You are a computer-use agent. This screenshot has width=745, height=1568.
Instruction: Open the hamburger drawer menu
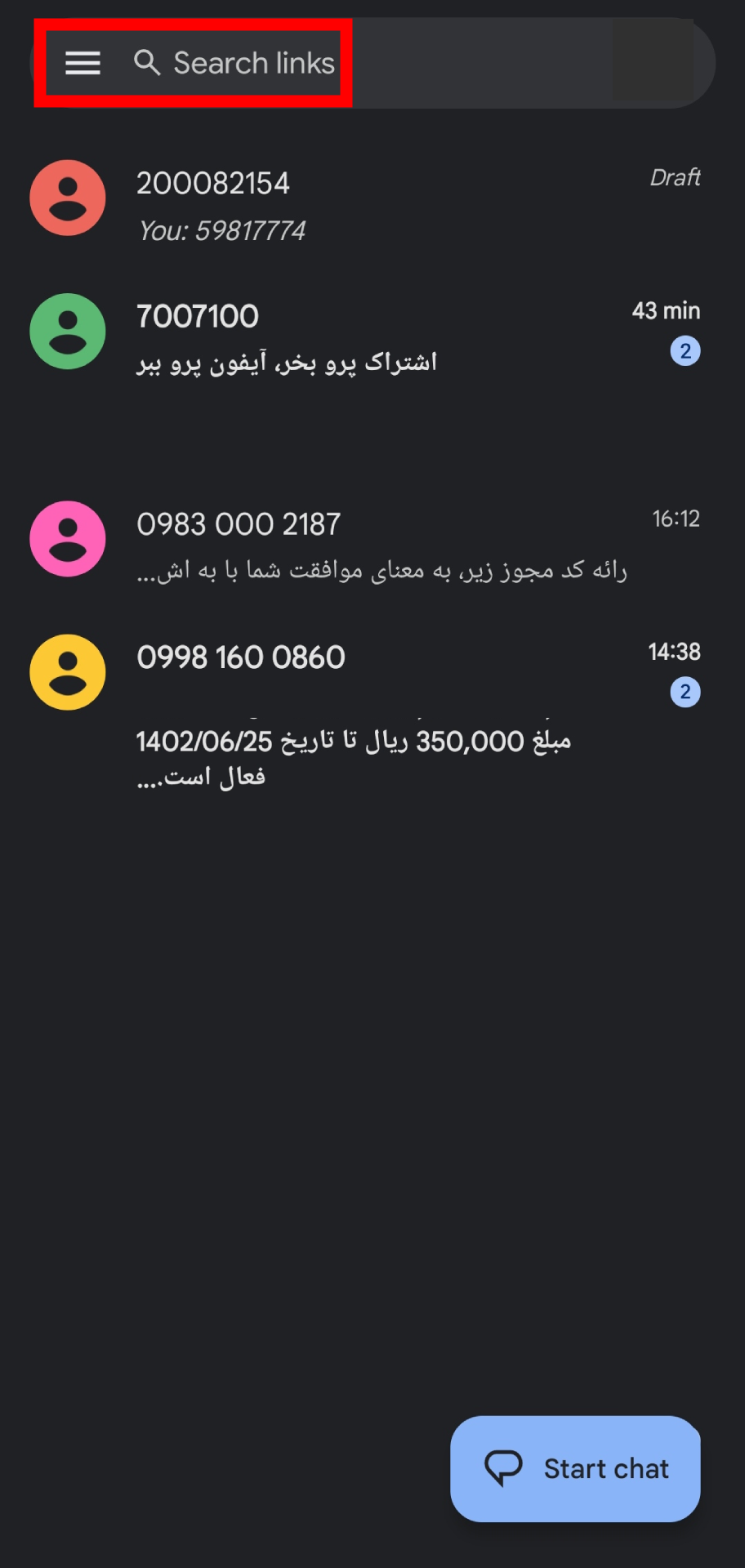[x=83, y=63]
